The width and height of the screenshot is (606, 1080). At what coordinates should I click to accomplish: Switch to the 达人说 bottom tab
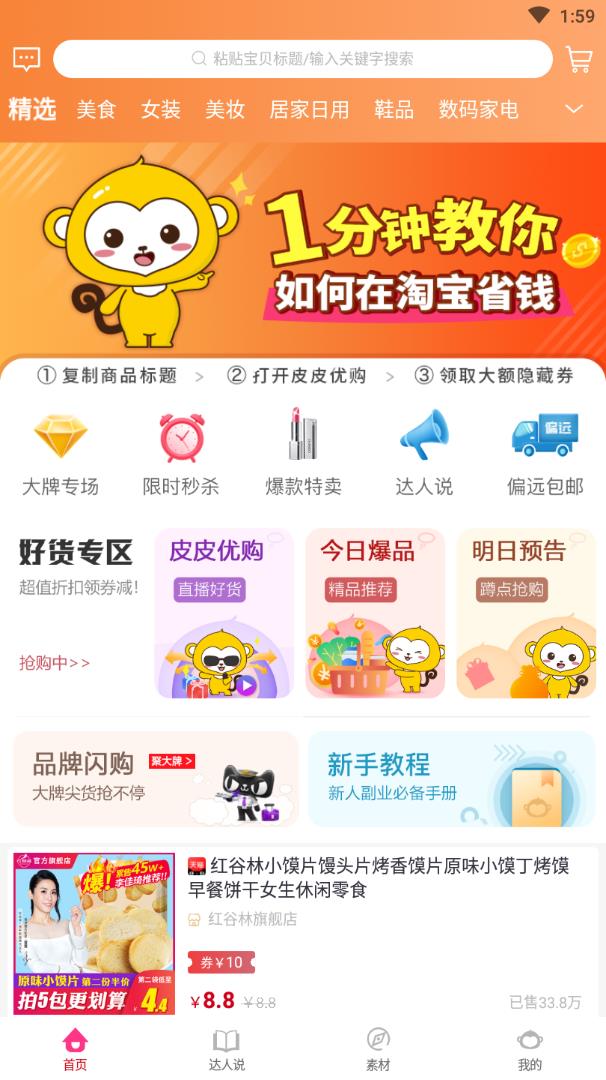click(227, 1050)
